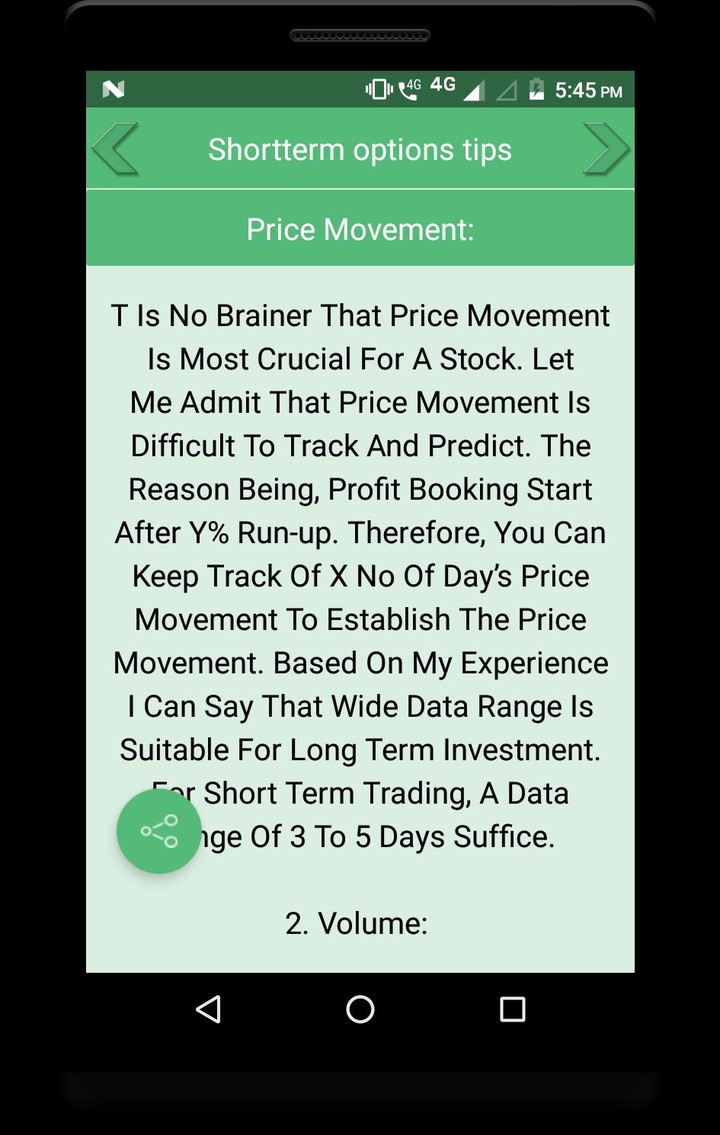Open recent apps with square navigation button
The height and width of the screenshot is (1135, 720).
510,1010
